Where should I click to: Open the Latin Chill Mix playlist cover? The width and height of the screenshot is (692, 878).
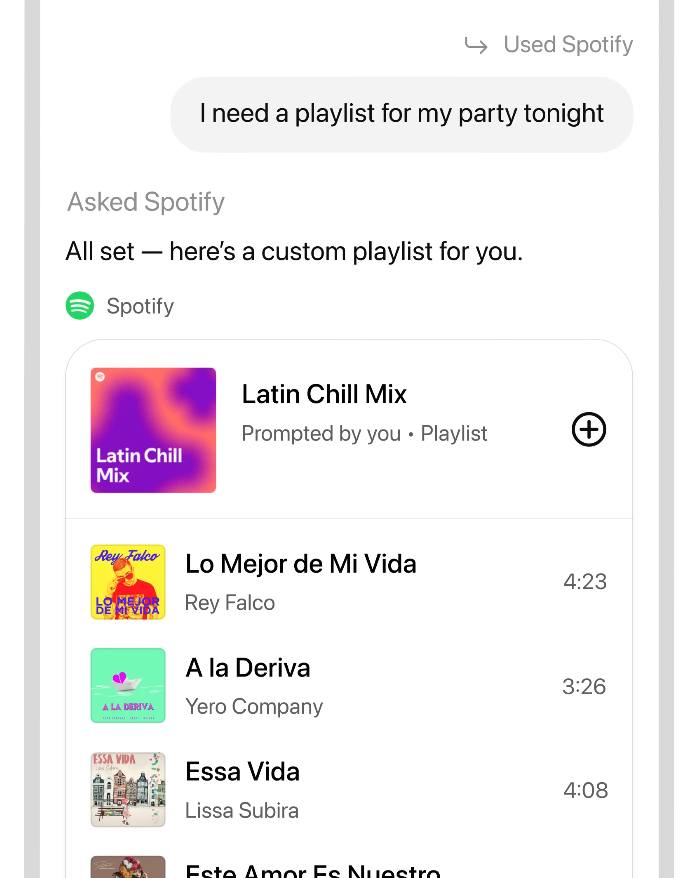(x=153, y=430)
